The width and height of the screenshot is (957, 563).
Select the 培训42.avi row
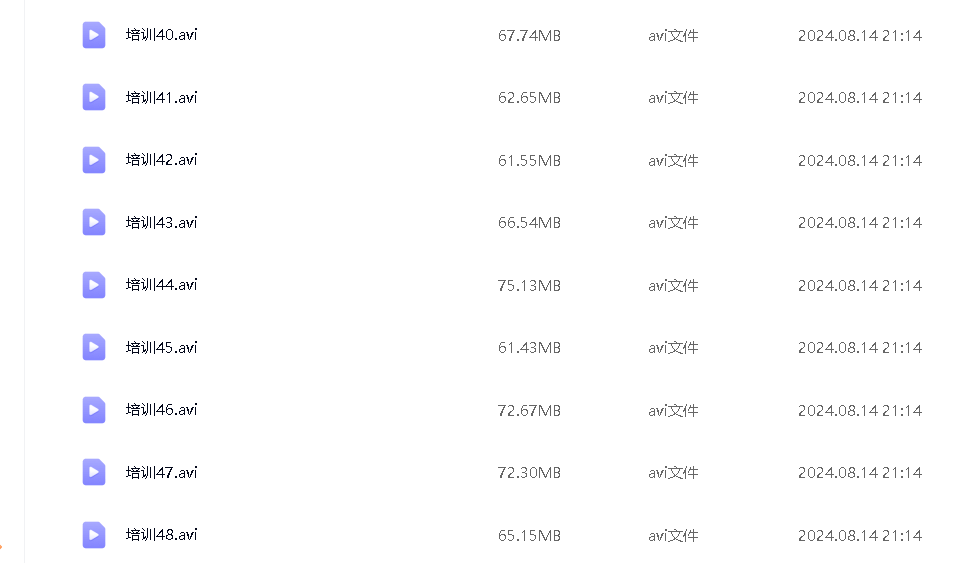pyautogui.click(x=161, y=160)
